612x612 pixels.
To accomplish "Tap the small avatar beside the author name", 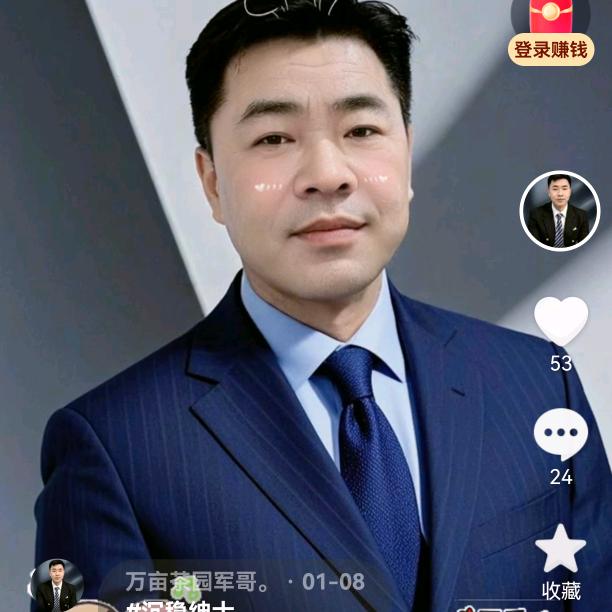I will click(x=56, y=584).
